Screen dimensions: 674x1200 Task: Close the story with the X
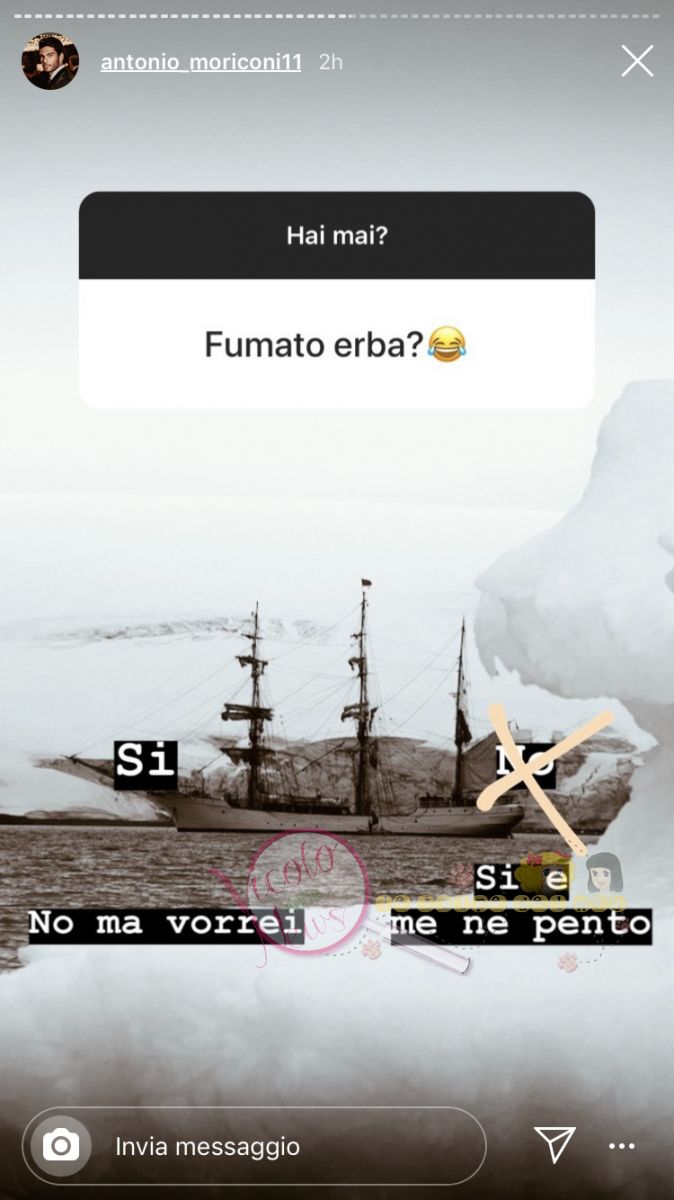(637, 61)
